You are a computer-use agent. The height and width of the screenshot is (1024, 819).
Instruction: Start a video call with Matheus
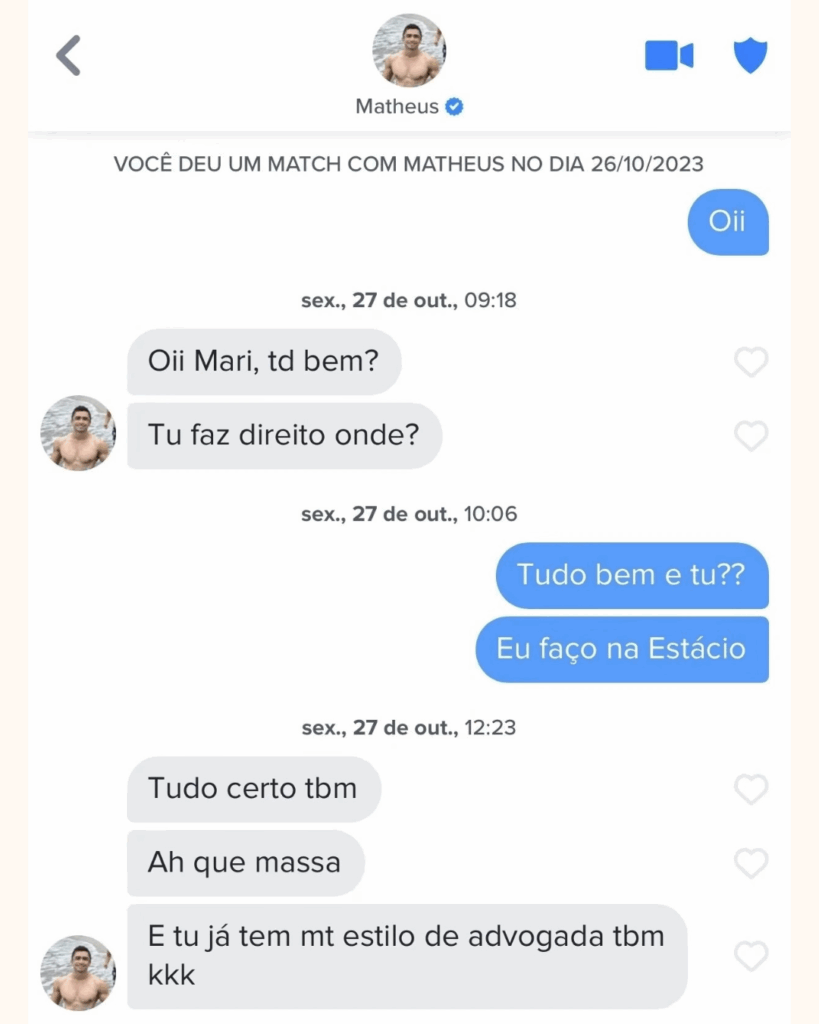coord(669,56)
